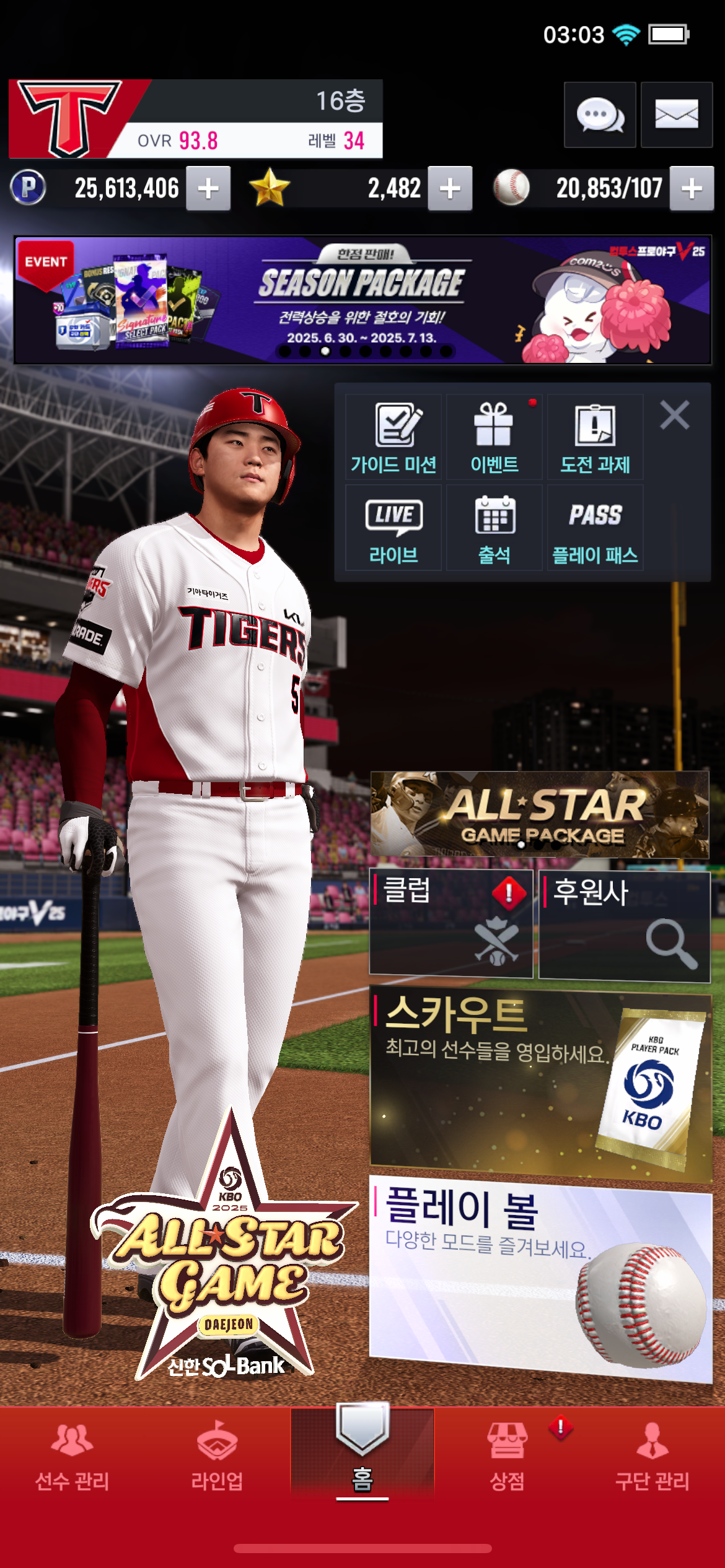Open the Season Package event banner
725x1568 pixels.
point(362,300)
